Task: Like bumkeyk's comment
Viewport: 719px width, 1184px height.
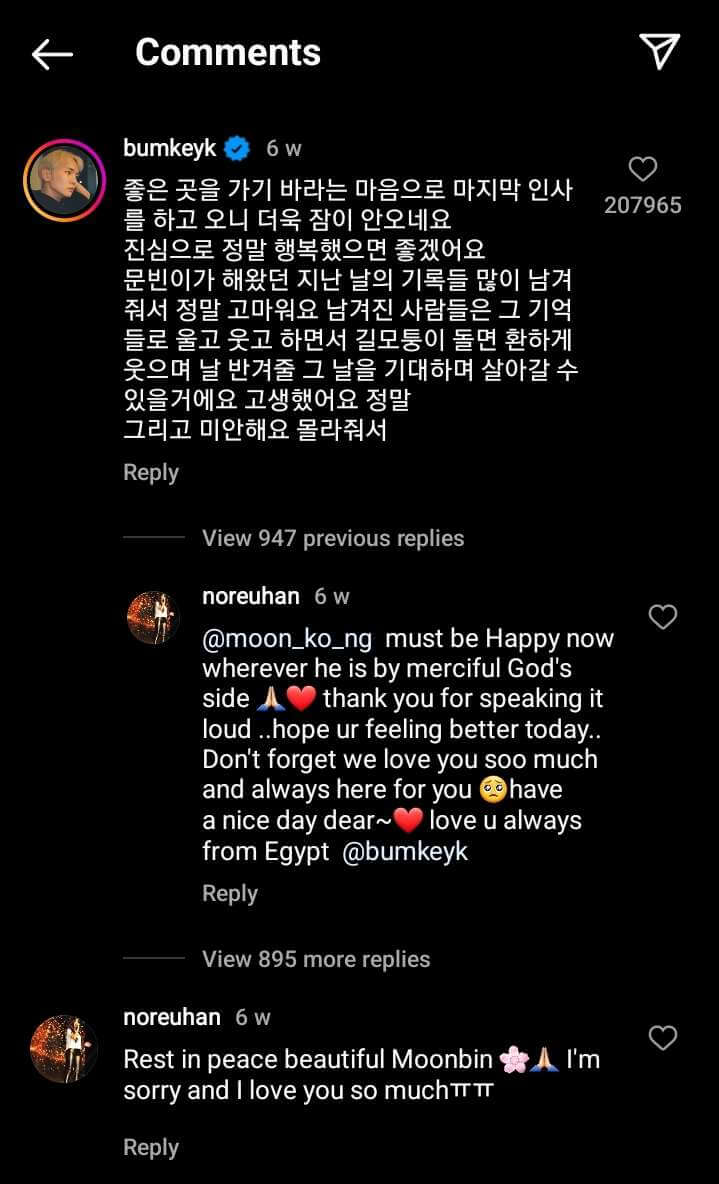Action: pos(642,170)
